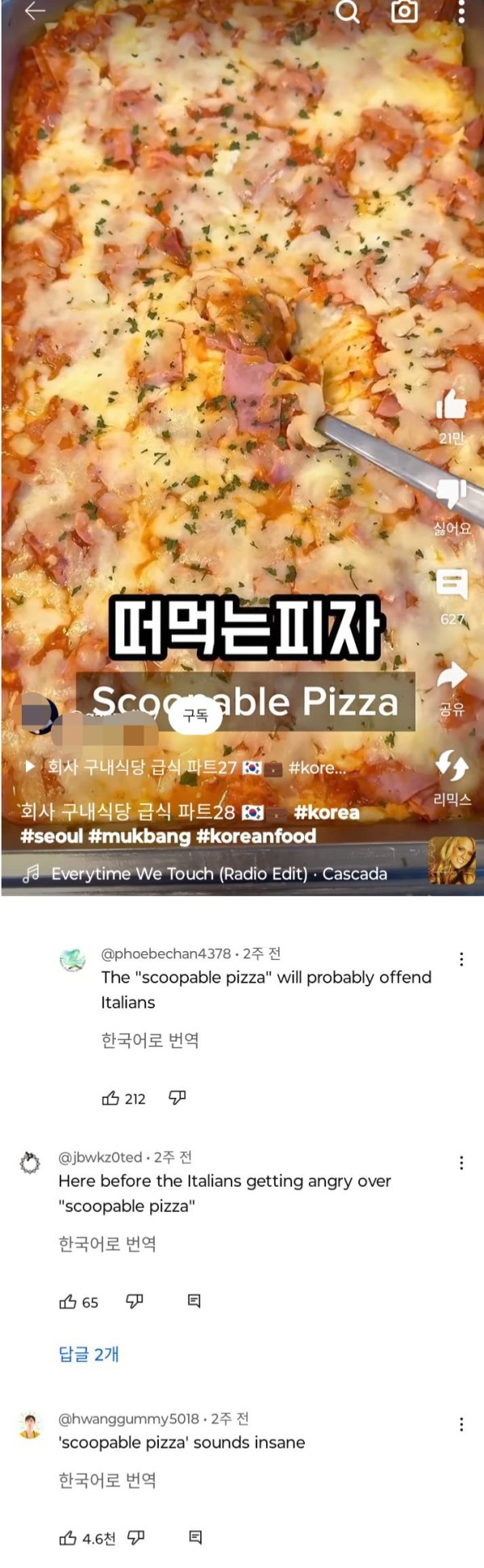Like this Short with the thumbs-up
This screenshot has width=484, height=1568.
[451, 405]
